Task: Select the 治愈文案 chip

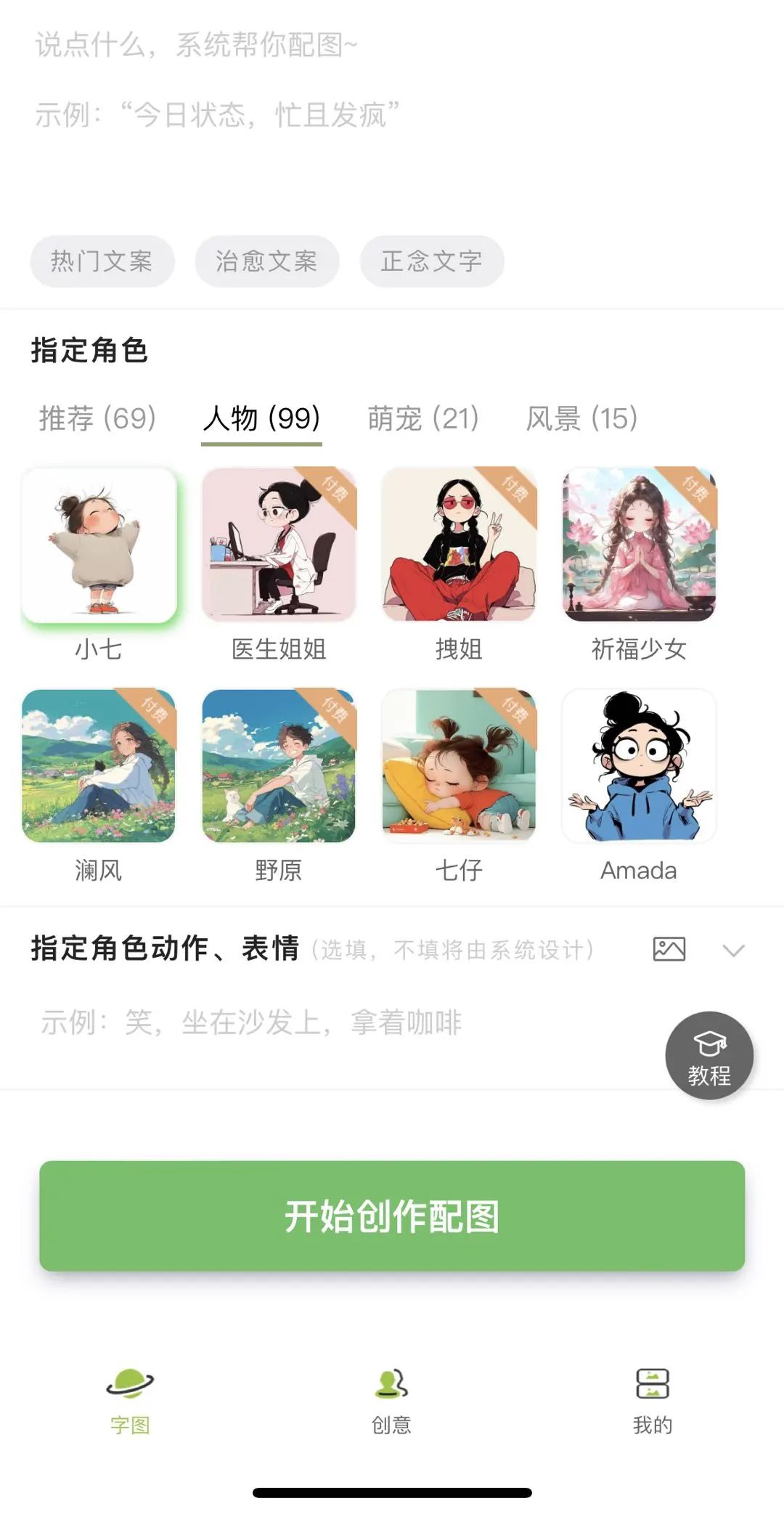Action: [266, 261]
